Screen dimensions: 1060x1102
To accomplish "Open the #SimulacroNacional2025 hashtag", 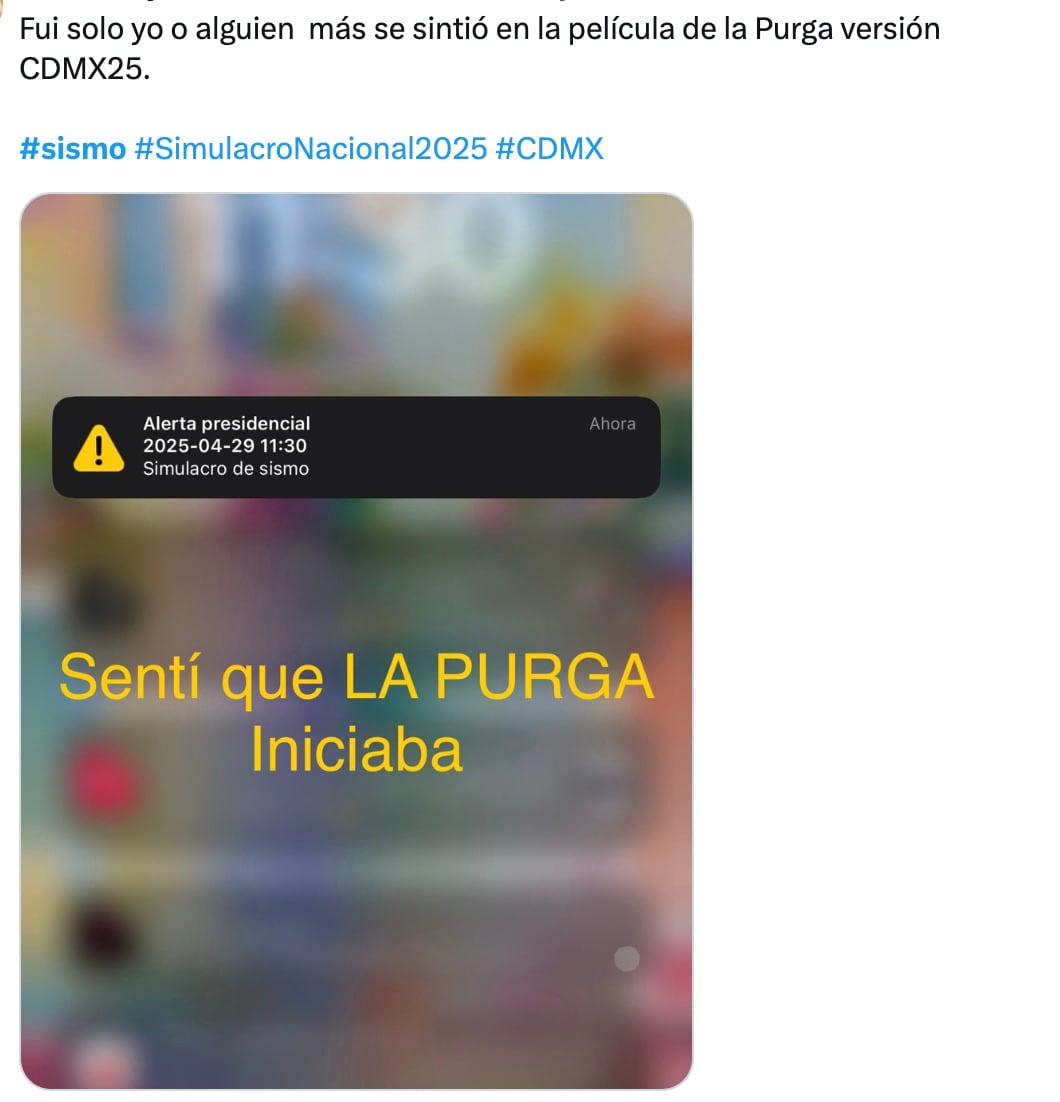I will [310, 149].
